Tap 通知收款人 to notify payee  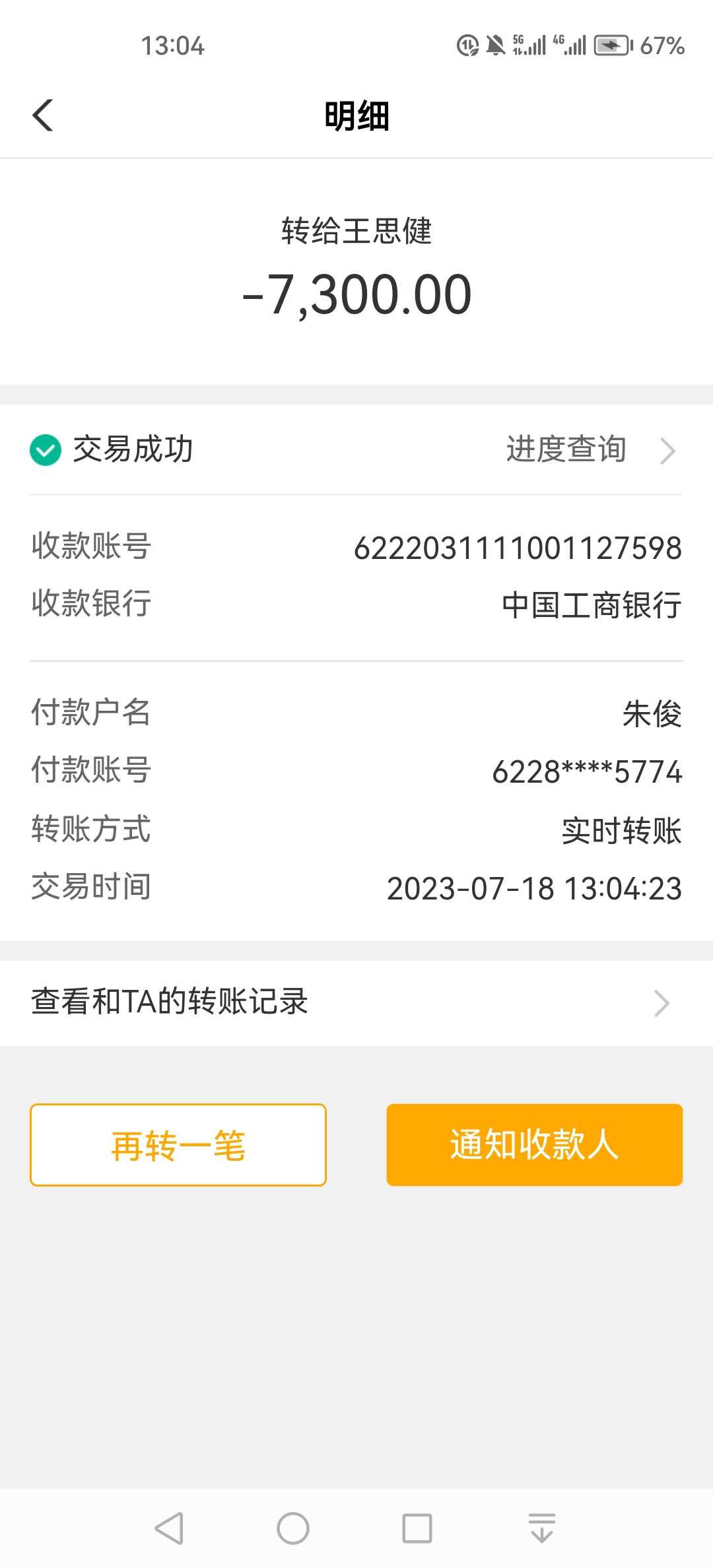(x=534, y=1145)
